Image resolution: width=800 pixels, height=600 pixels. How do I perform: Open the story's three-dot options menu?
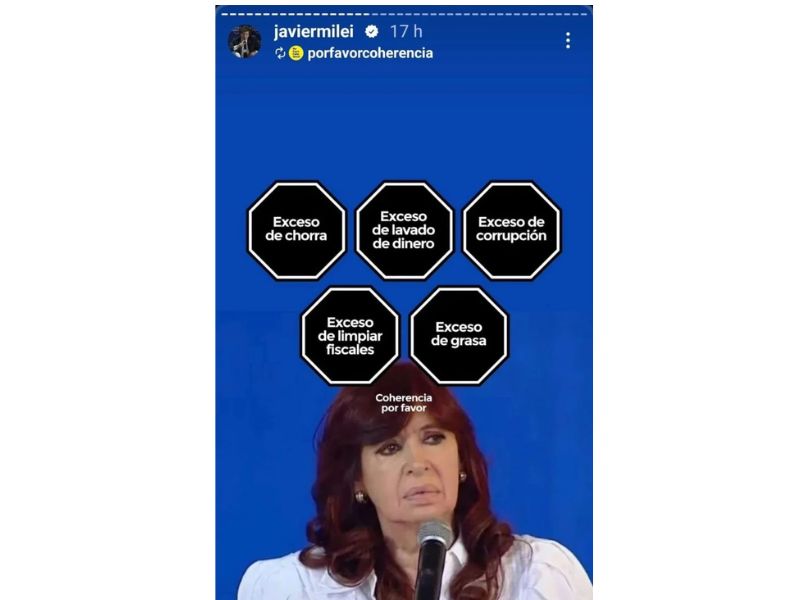point(567,41)
